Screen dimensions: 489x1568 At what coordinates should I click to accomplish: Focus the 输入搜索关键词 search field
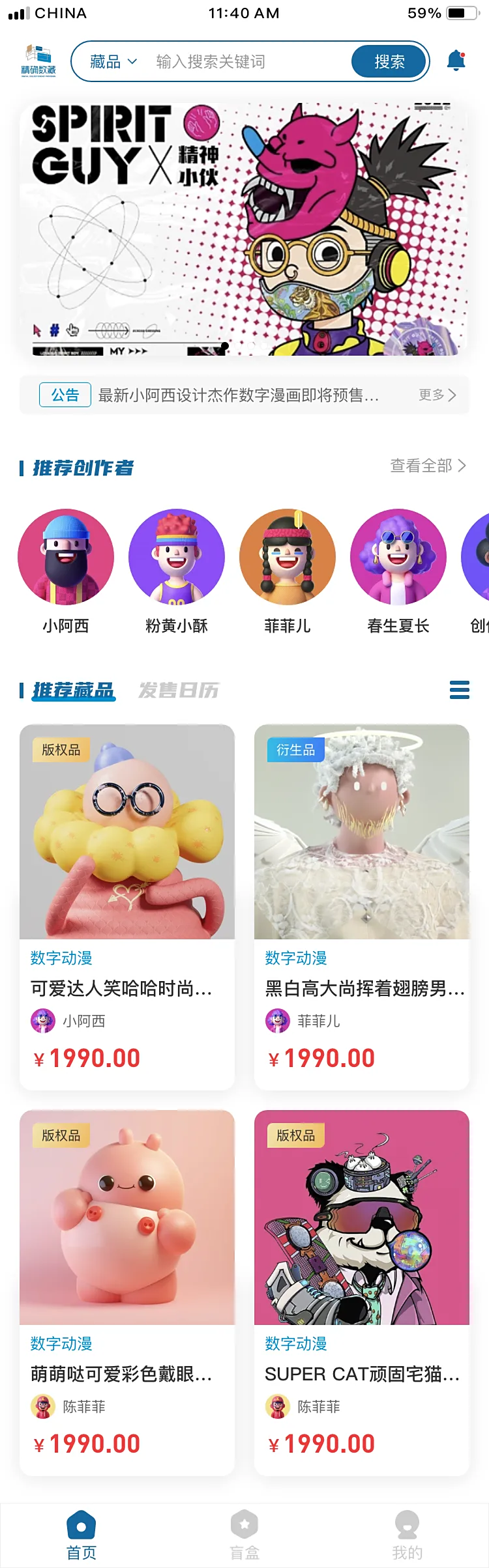pyautogui.click(x=248, y=62)
